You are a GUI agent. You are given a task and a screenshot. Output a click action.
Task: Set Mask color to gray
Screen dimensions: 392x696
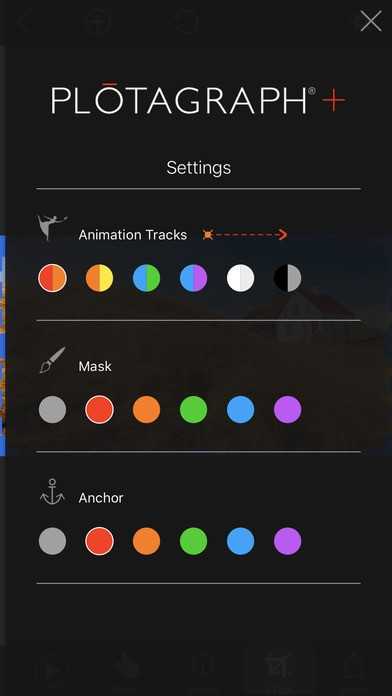(52, 409)
